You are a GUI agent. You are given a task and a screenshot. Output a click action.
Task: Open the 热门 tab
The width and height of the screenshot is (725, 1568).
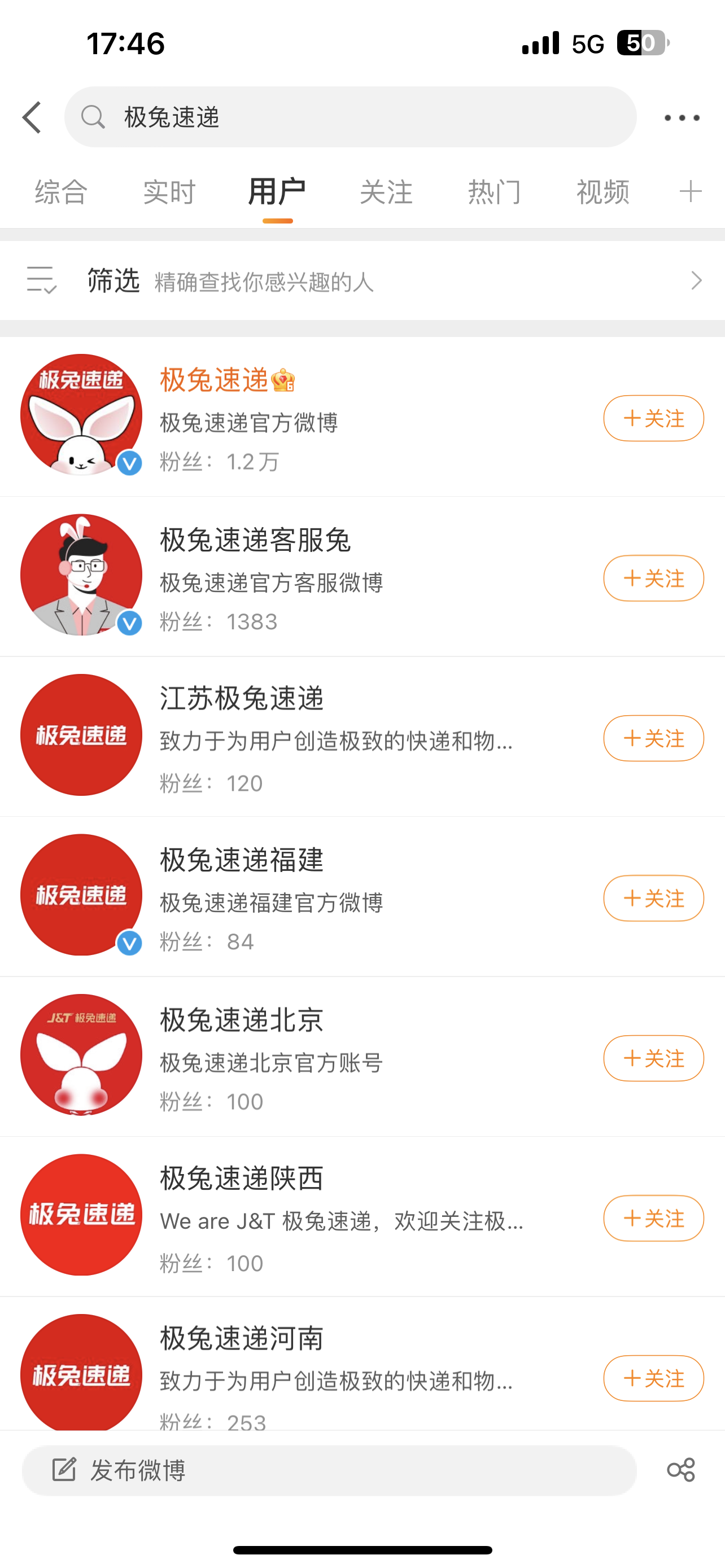click(x=494, y=192)
